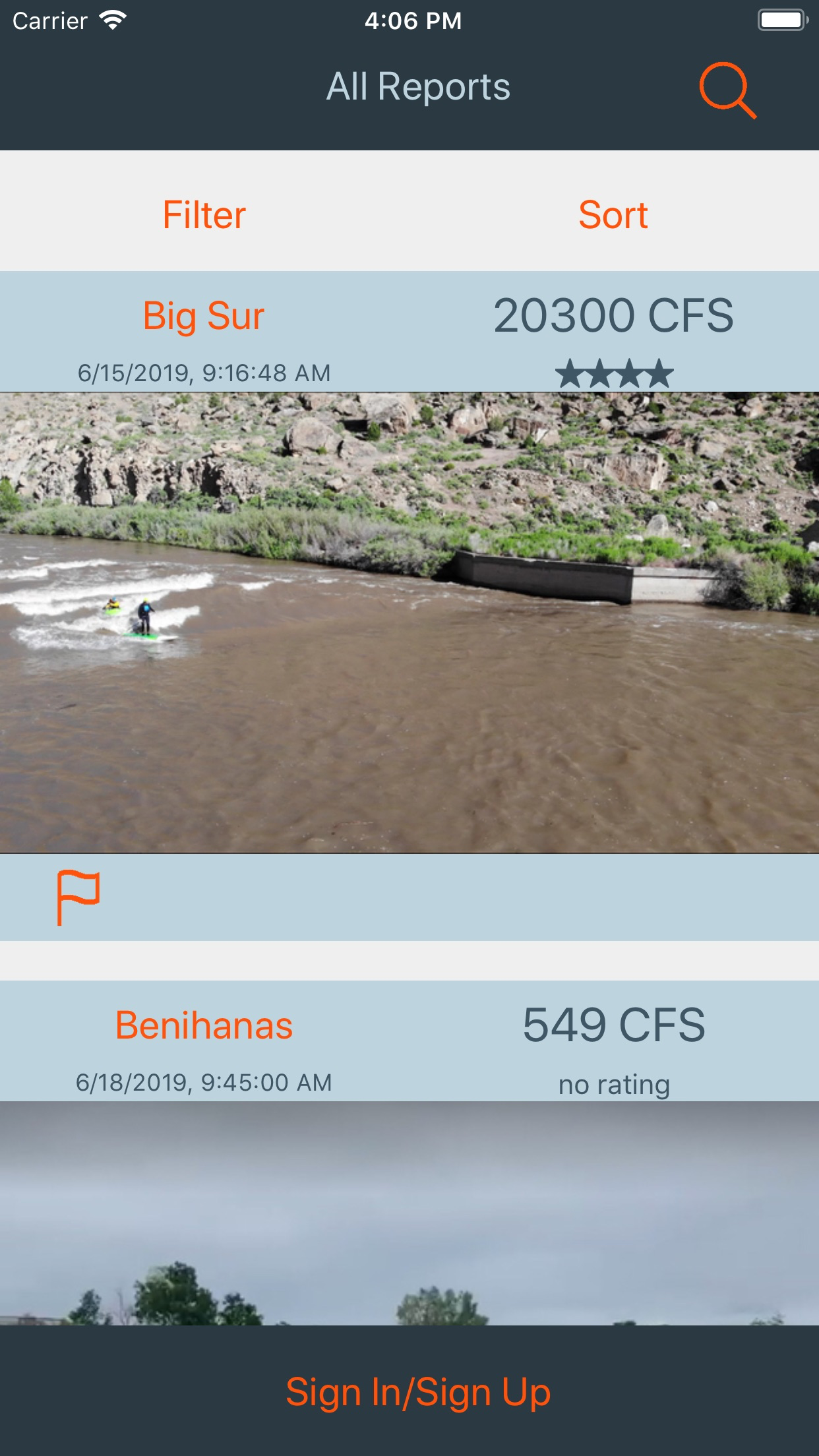Open the Sort options
This screenshot has height=1456, width=819.
(x=613, y=215)
